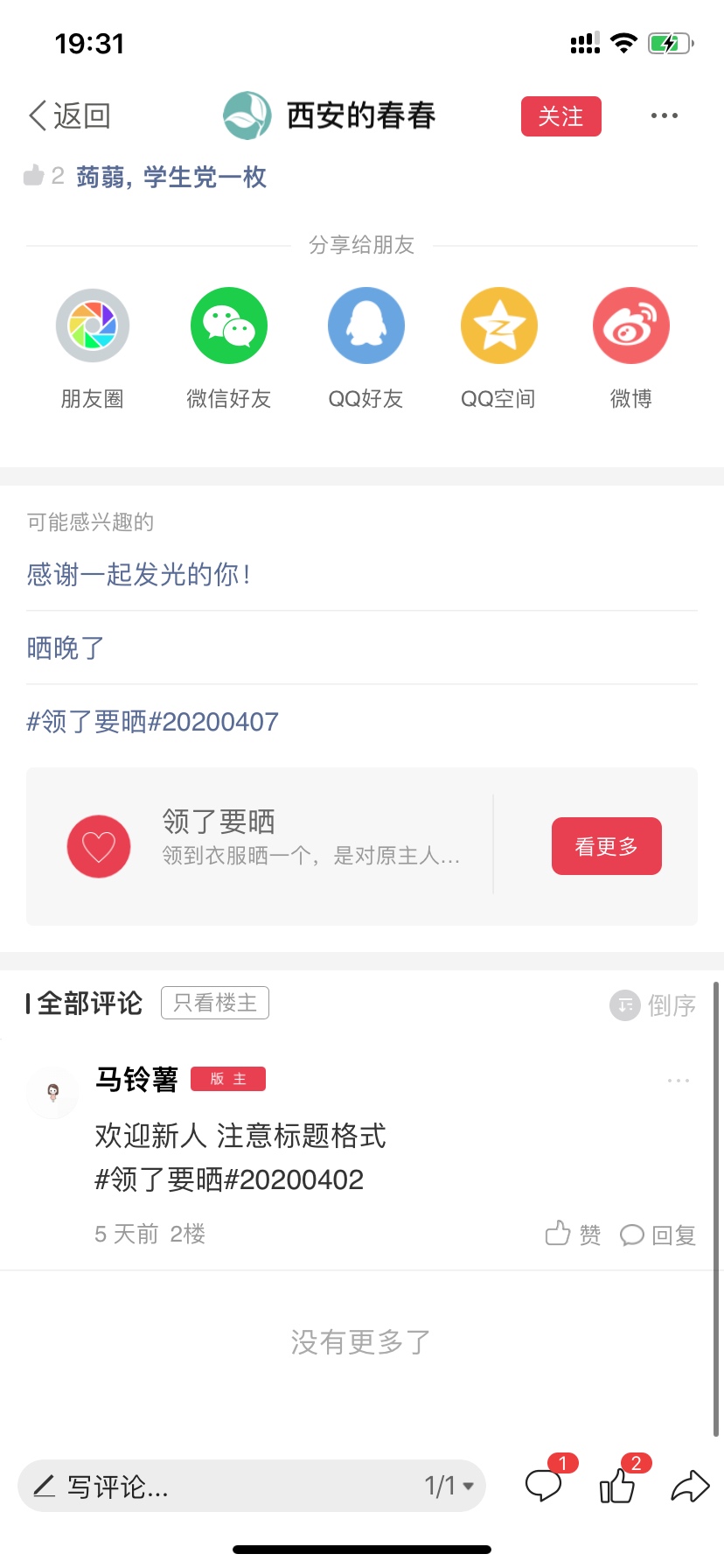Share to 朋友圈

[93, 326]
